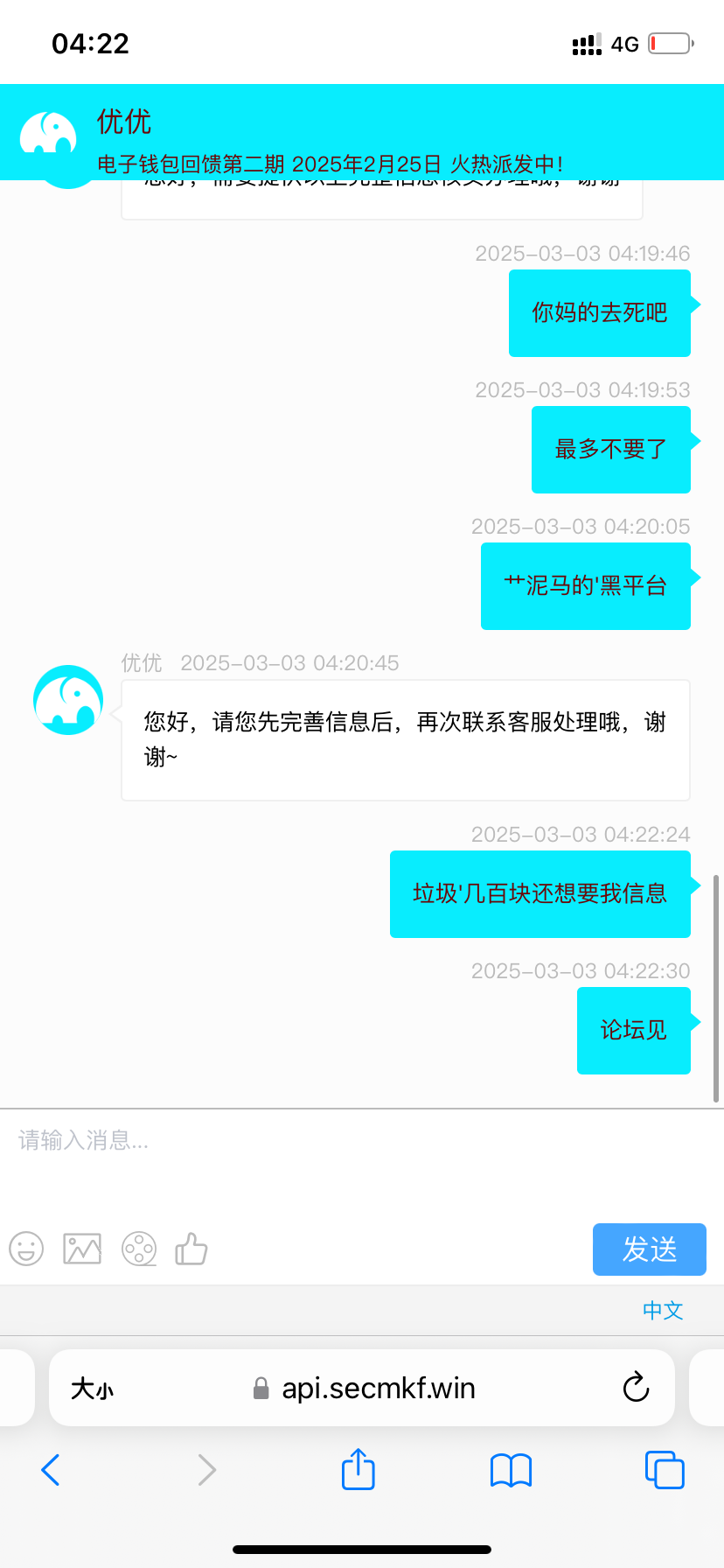Tap the 电子钱包回馈第二期 banner
724x1568 pixels.
[332, 164]
